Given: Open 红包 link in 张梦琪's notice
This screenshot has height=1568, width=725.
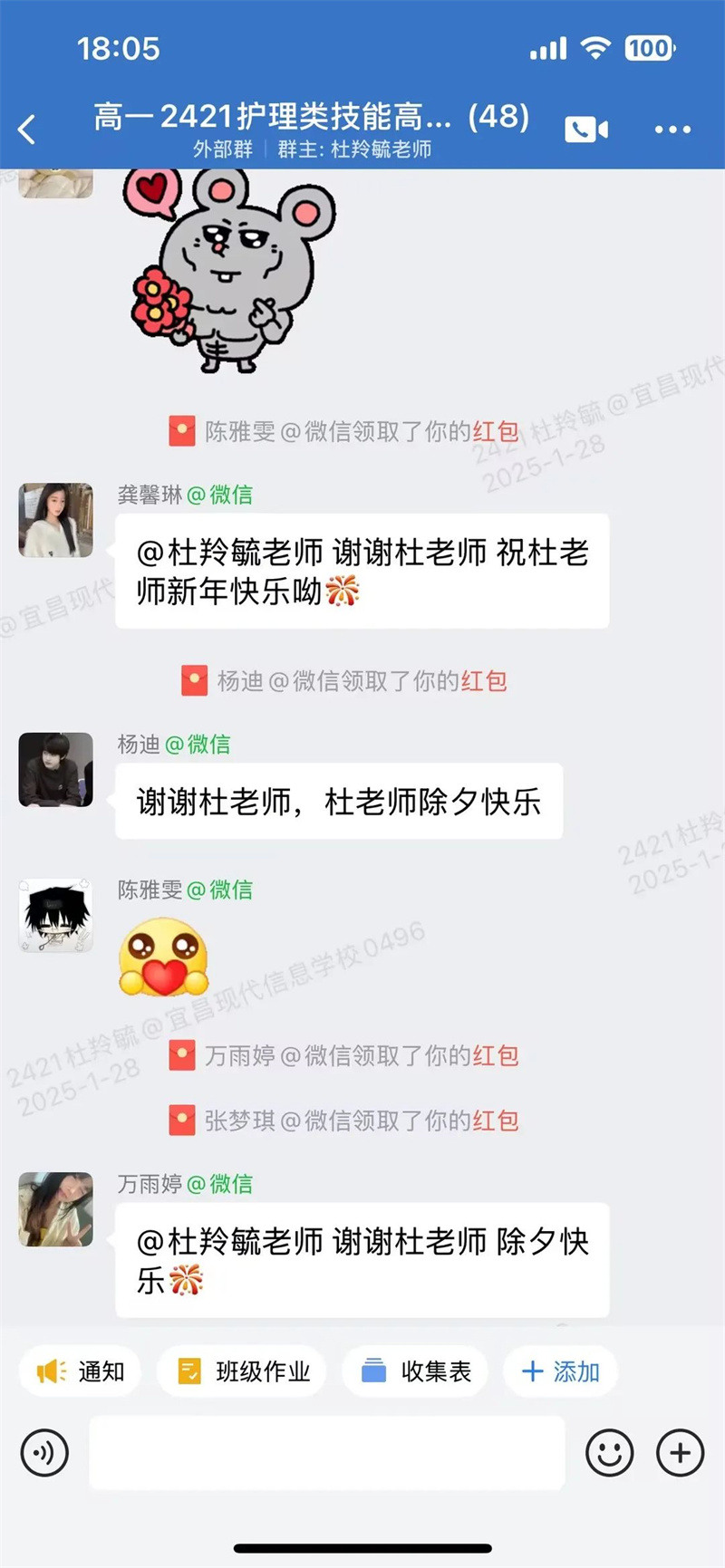Looking at the screenshot, I should pyautogui.click(x=496, y=1121).
